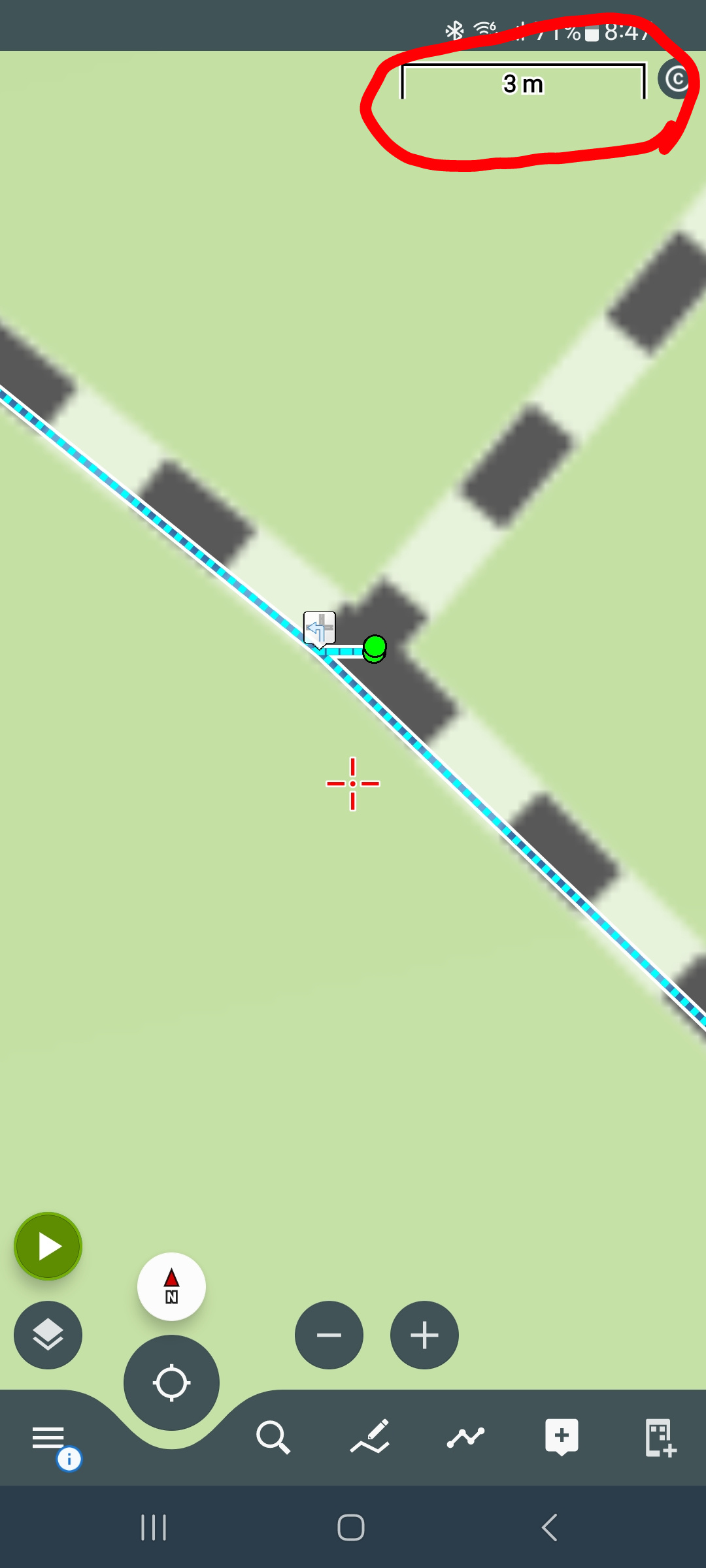The width and height of the screenshot is (706, 1568).
Task: Tap the north compass button
Action: (x=171, y=1286)
